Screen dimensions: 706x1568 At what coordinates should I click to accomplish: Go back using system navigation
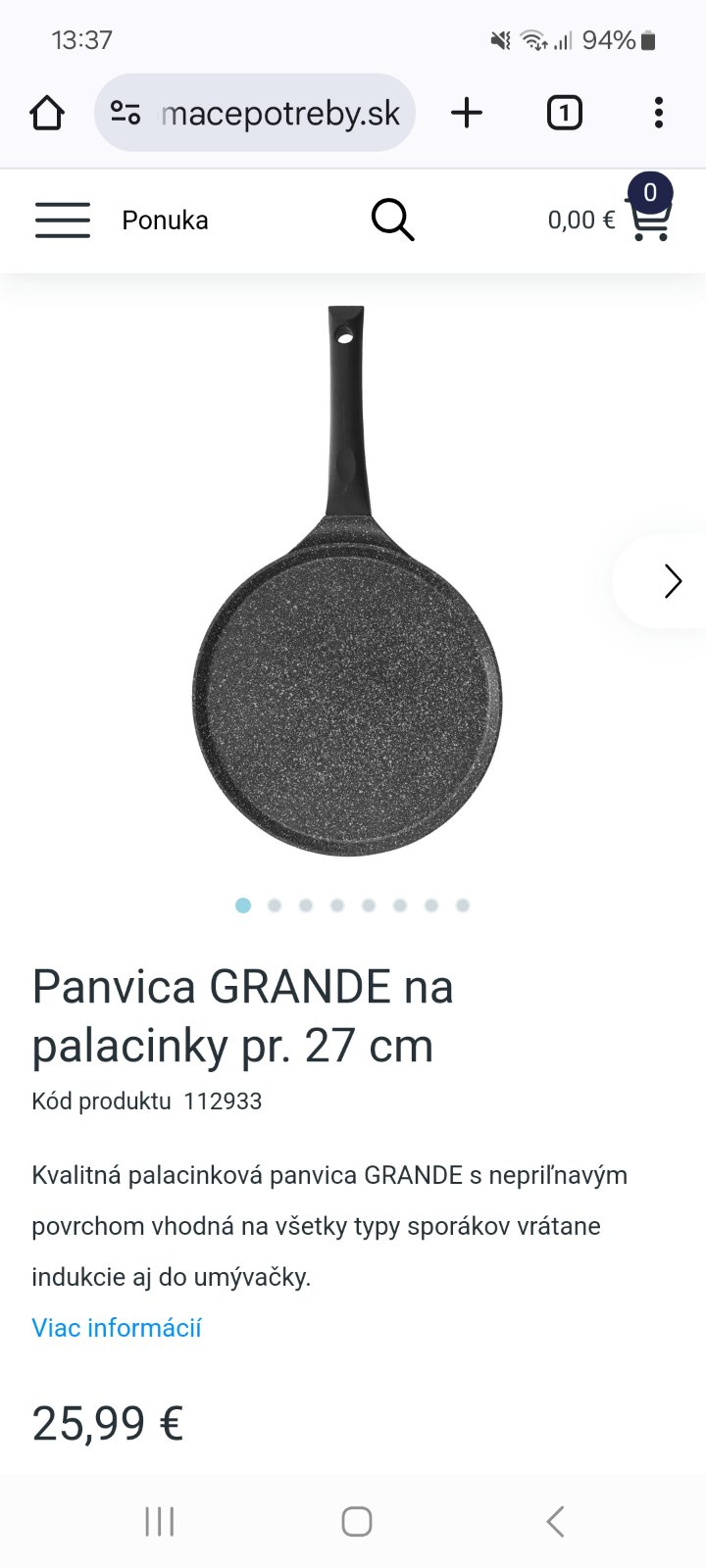pyautogui.click(x=555, y=1521)
